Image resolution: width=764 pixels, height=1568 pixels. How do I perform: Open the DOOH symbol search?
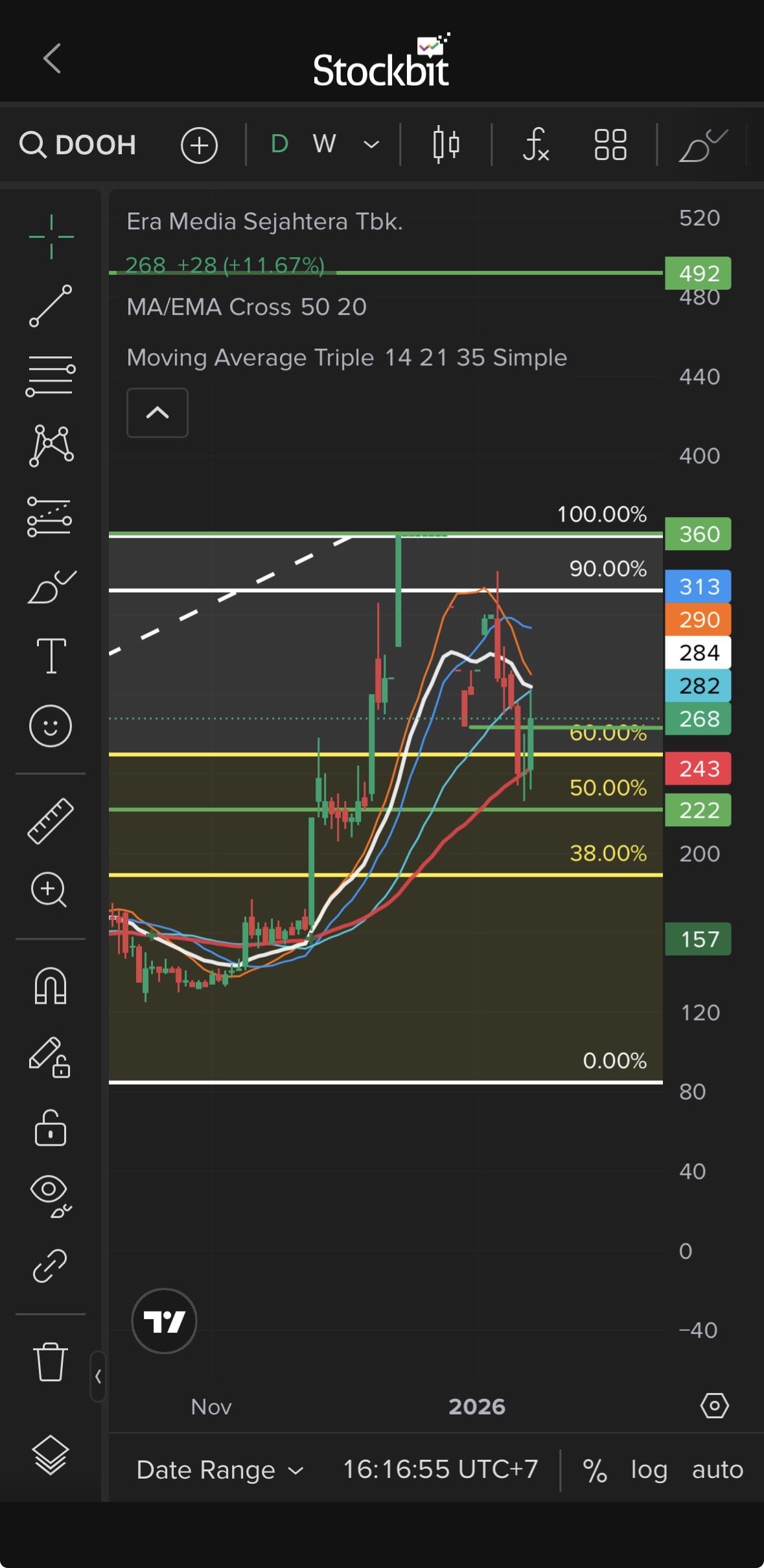click(x=78, y=144)
